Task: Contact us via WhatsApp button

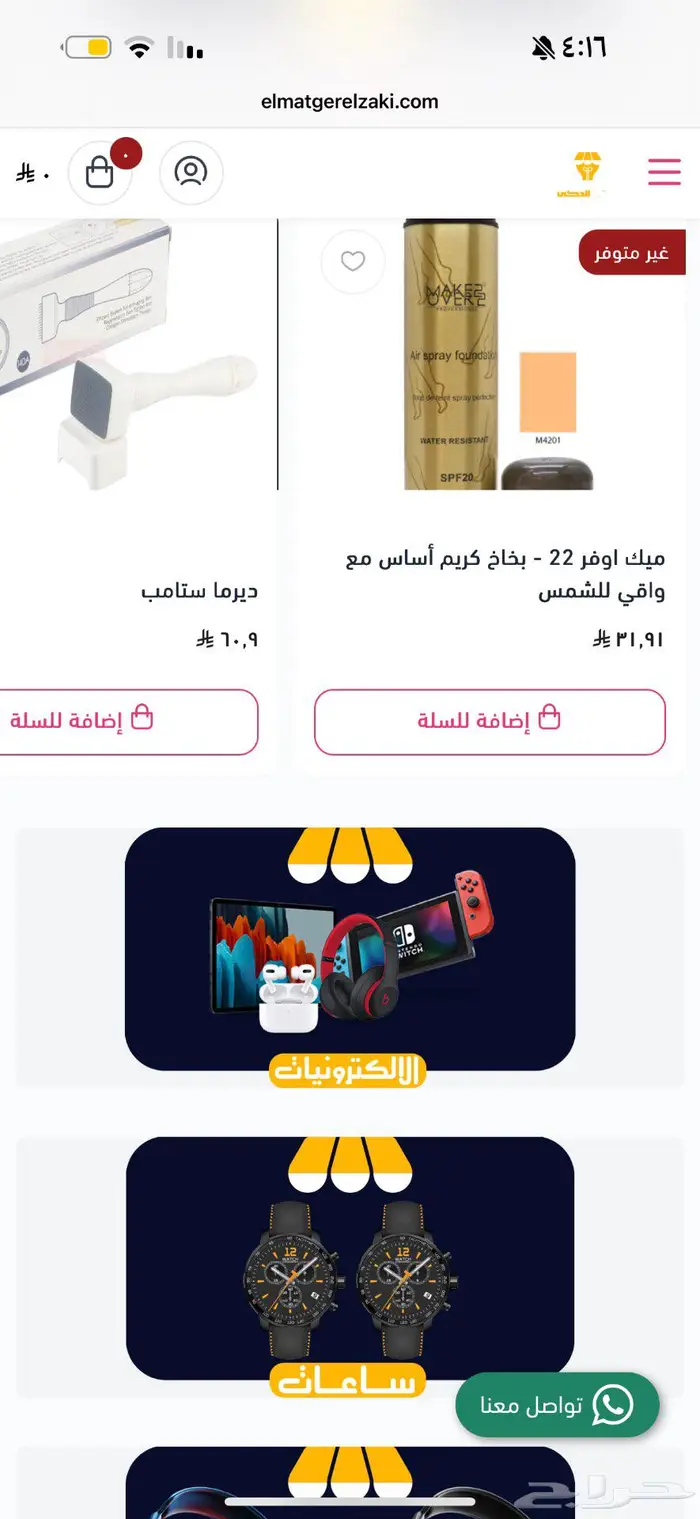Action: [557, 1405]
